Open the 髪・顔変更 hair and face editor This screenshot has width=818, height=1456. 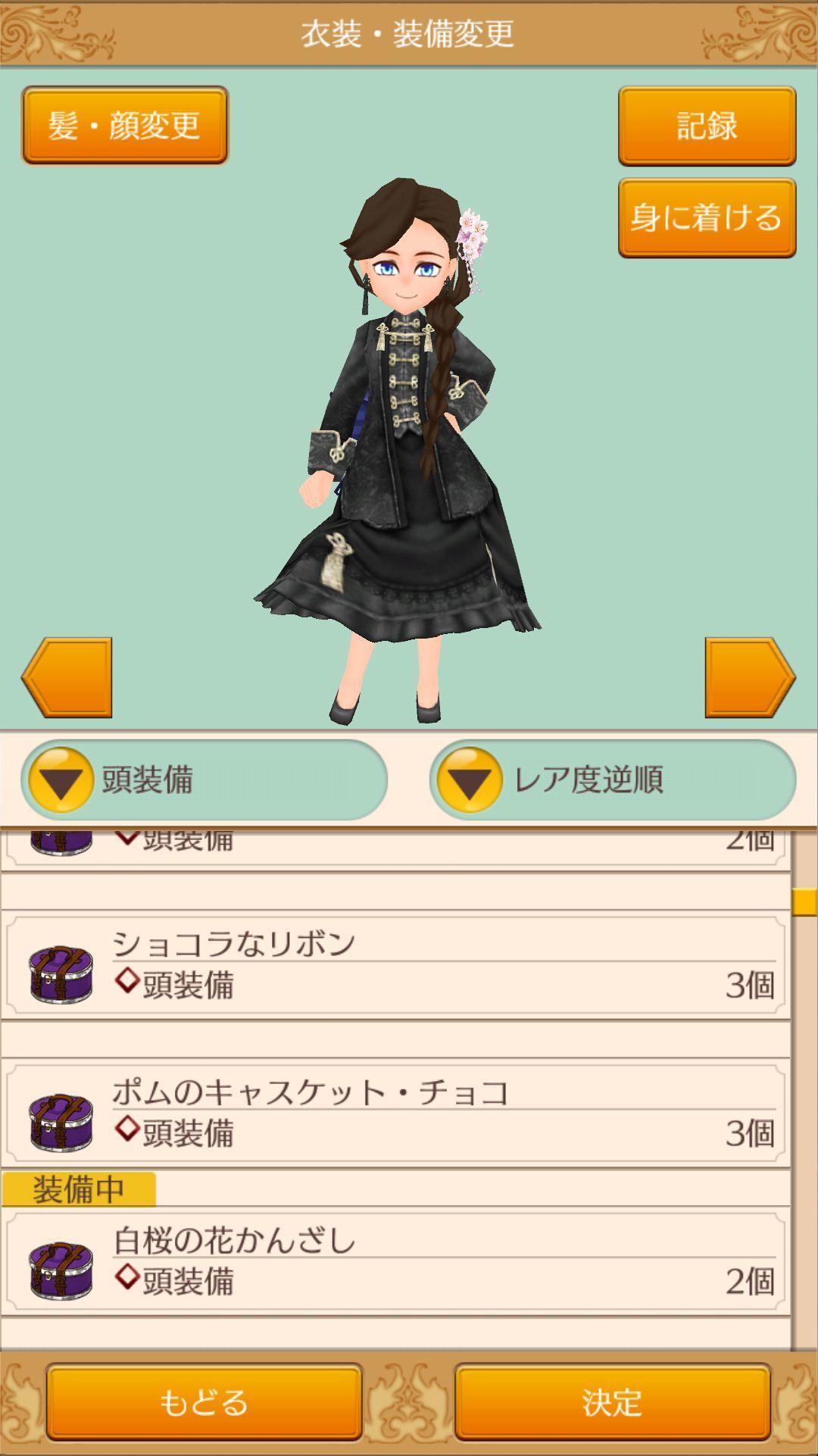125,126
